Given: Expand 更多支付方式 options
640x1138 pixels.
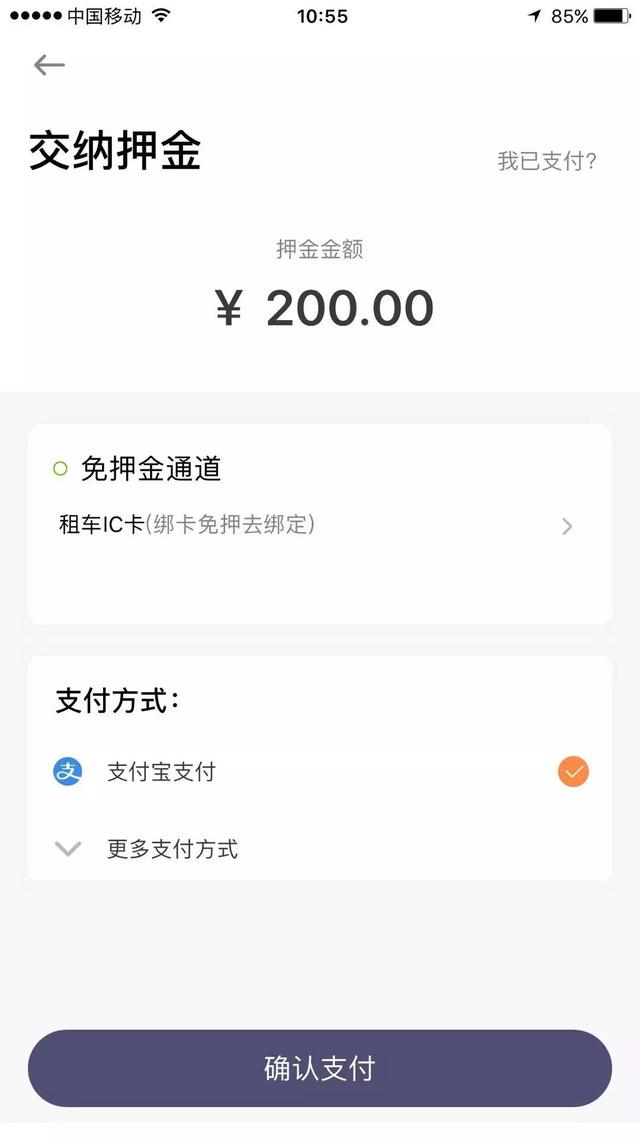Looking at the screenshot, I should pos(319,848).
